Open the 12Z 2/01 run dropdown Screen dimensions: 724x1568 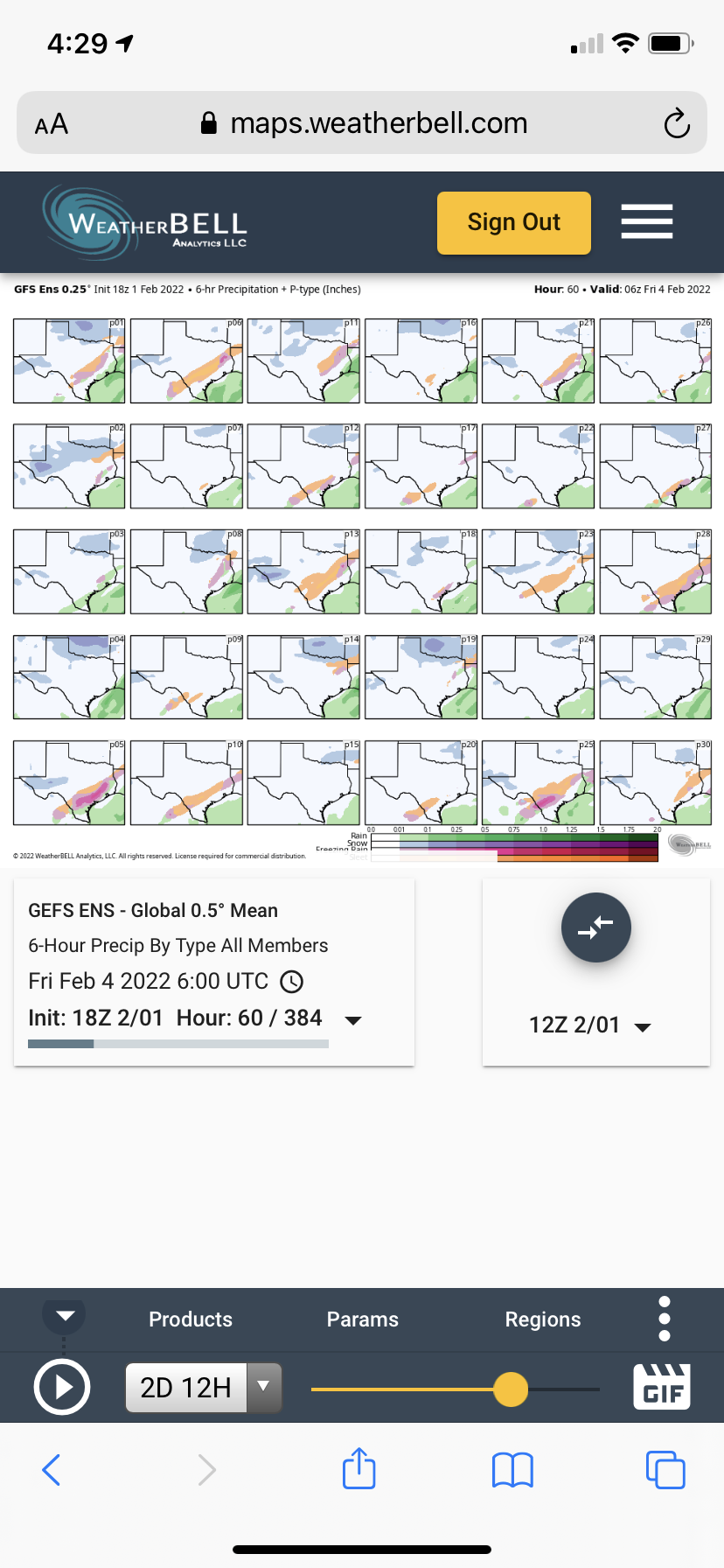pyautogui.click(x=643, y=1027)
